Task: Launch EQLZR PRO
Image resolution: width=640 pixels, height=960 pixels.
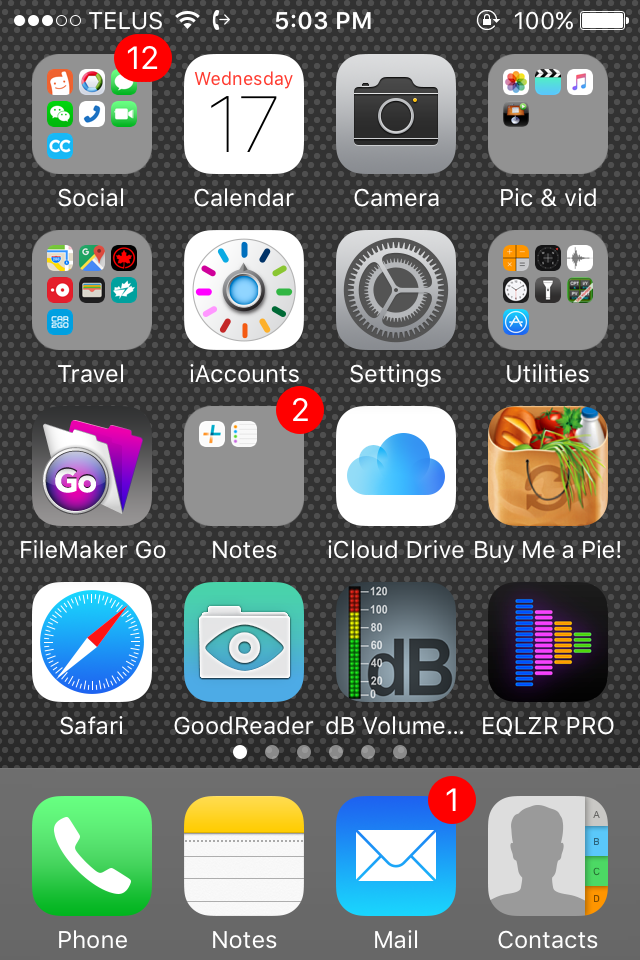Action: [548, 642]
